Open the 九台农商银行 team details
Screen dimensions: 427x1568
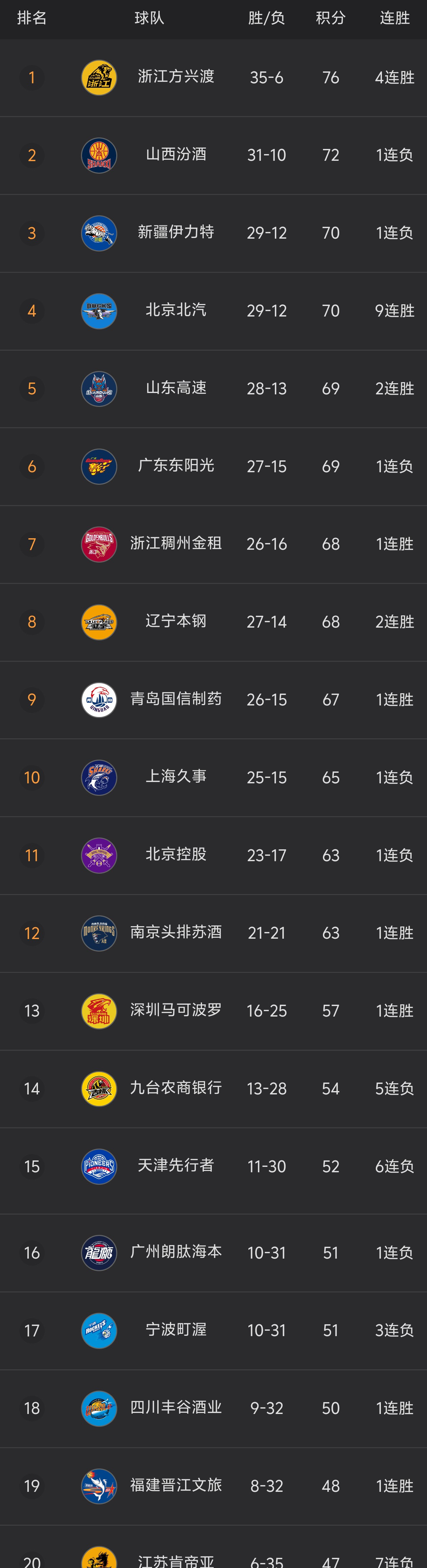176,1088
